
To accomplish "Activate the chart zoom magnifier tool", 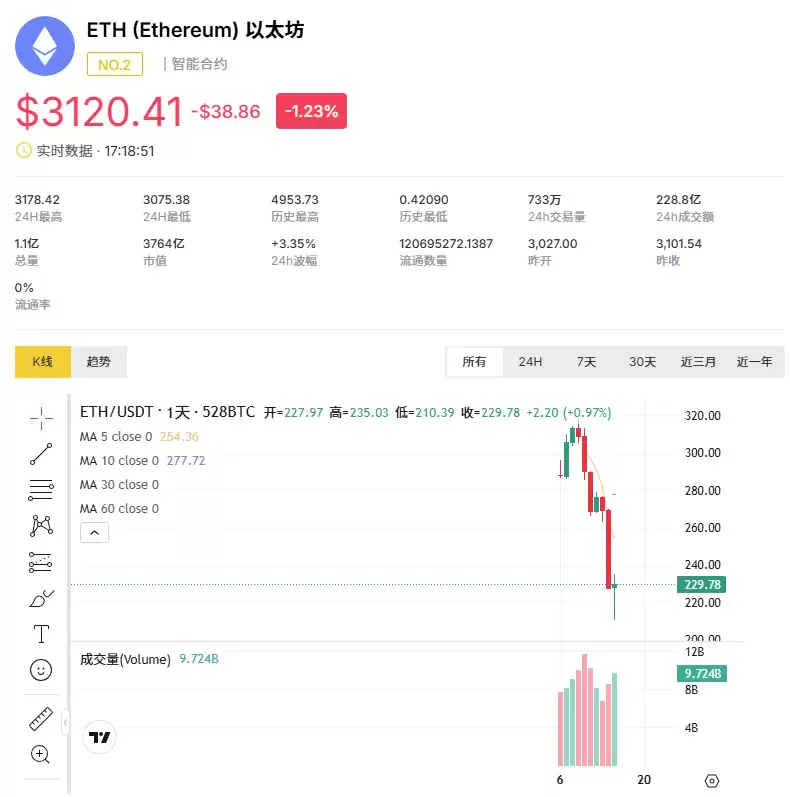I will (41, 754).
